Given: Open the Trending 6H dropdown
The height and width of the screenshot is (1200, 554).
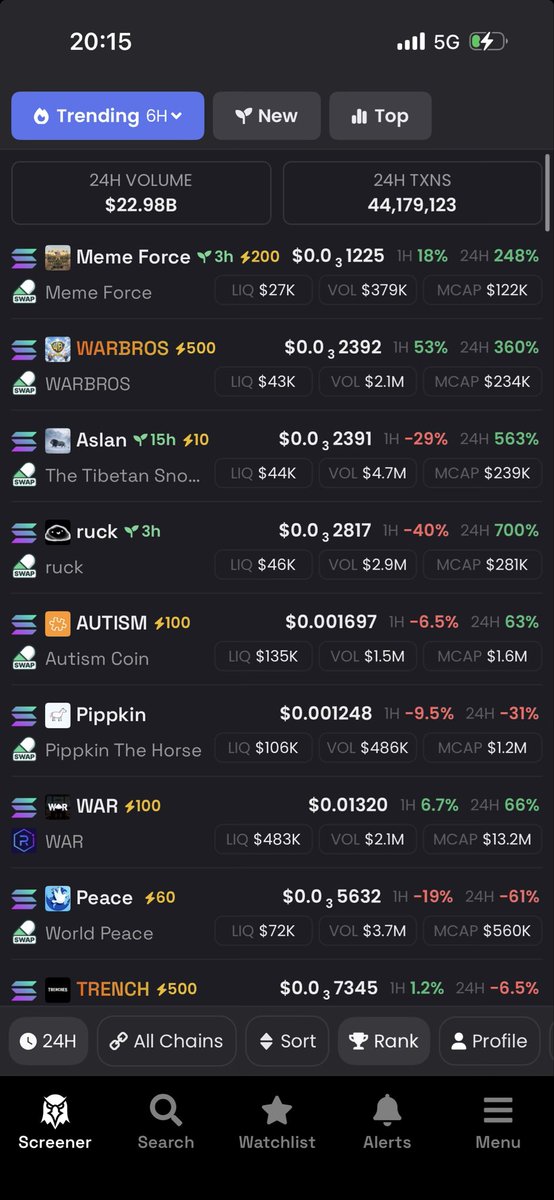Looking at the screenshot, I should pos(108,116).
